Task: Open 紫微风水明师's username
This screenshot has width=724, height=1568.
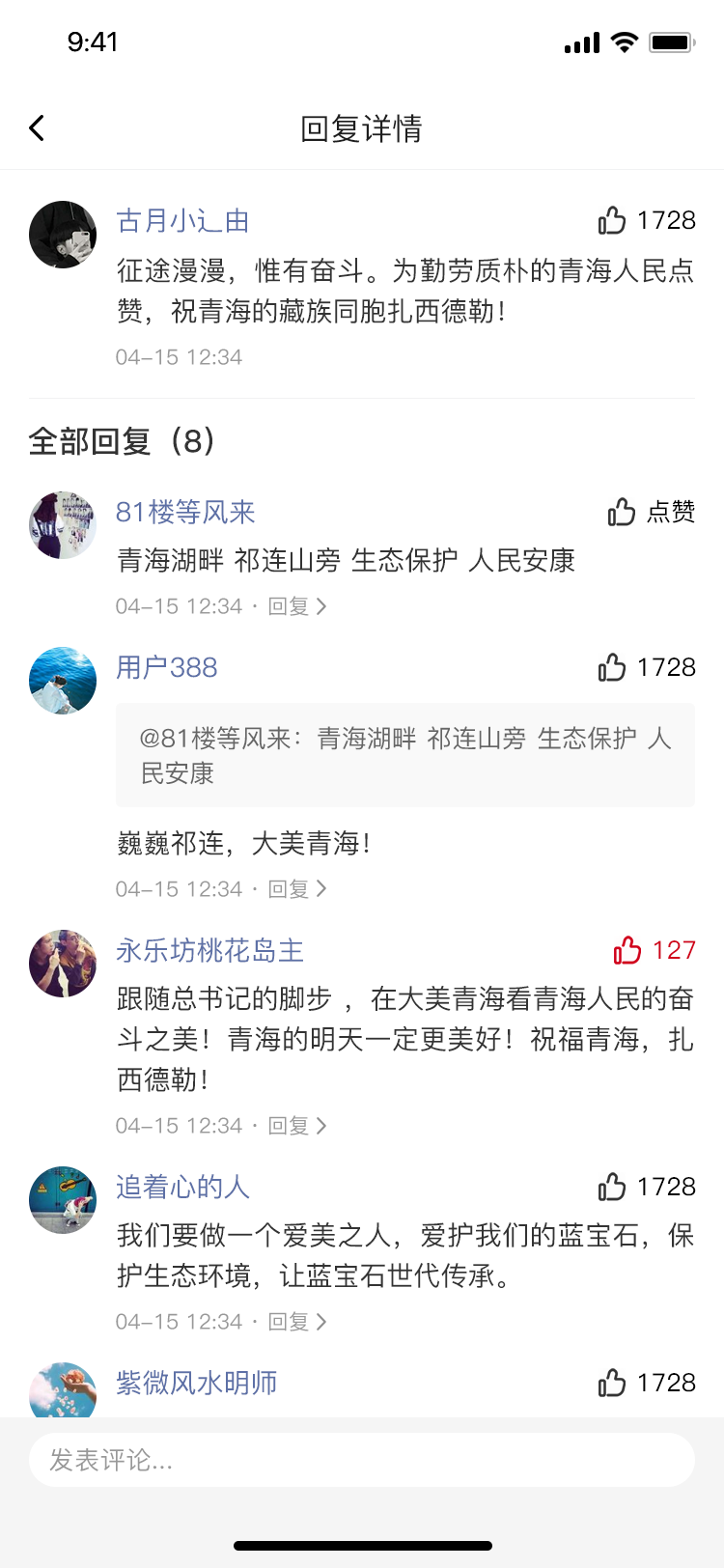Action: 196,1383
